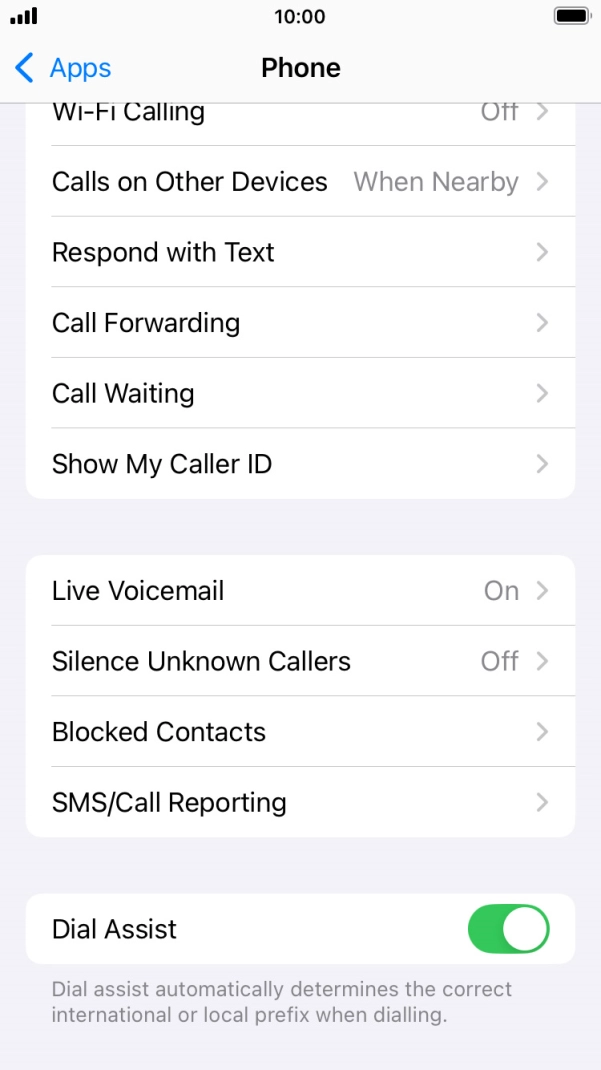Open Respond with Text options
The width and height of the screenshot is (601, 1070).
click(300, 252)
